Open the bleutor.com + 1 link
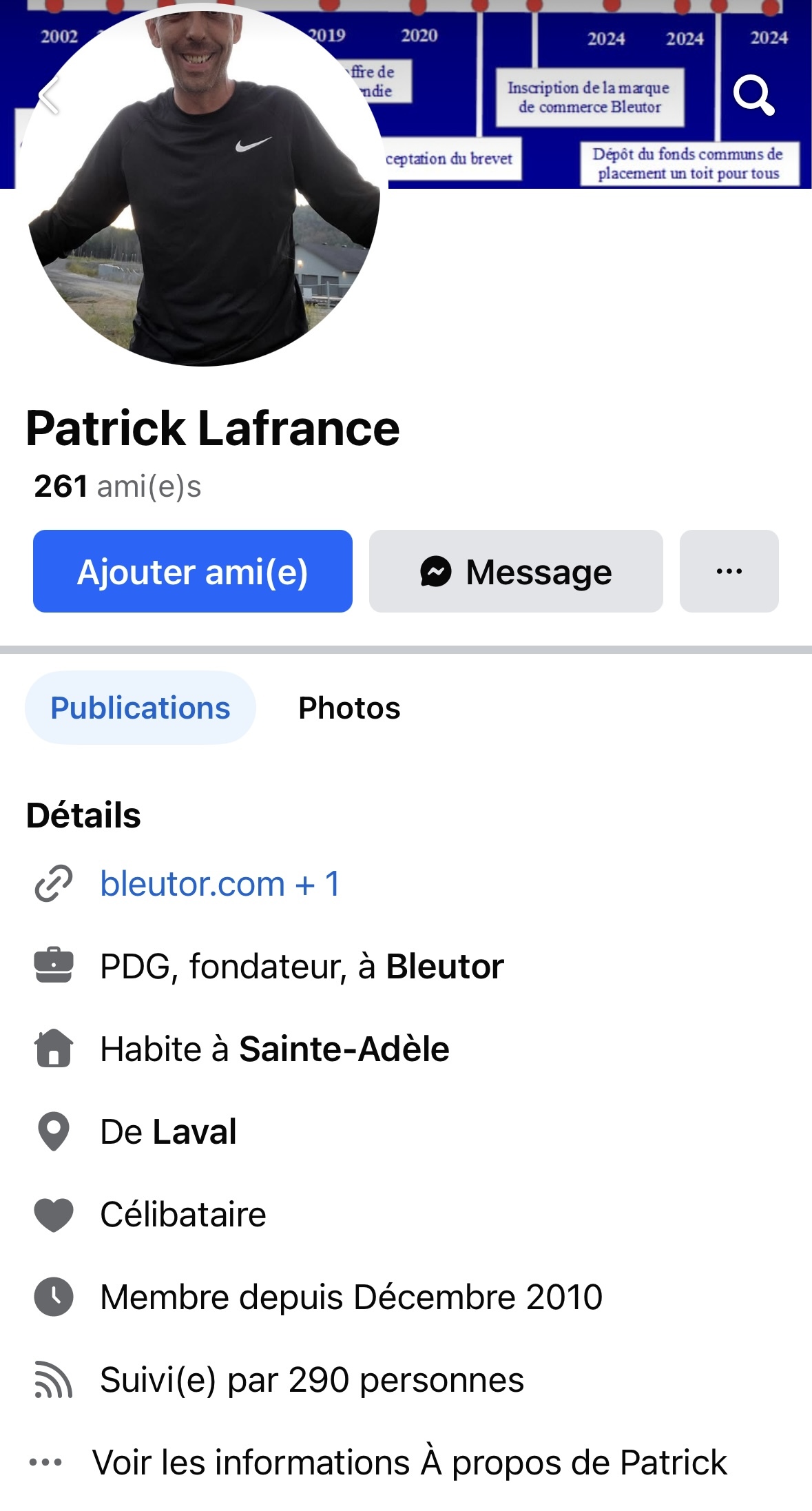 point(220,883)
